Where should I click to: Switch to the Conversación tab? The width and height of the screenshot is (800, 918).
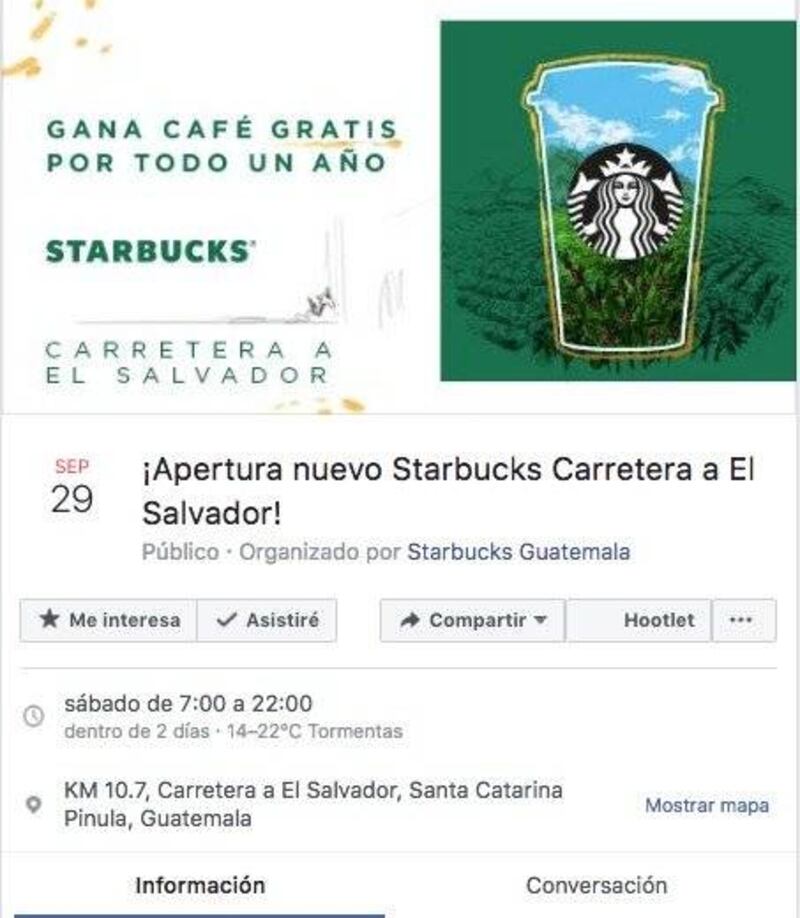[x=596, y=885]
